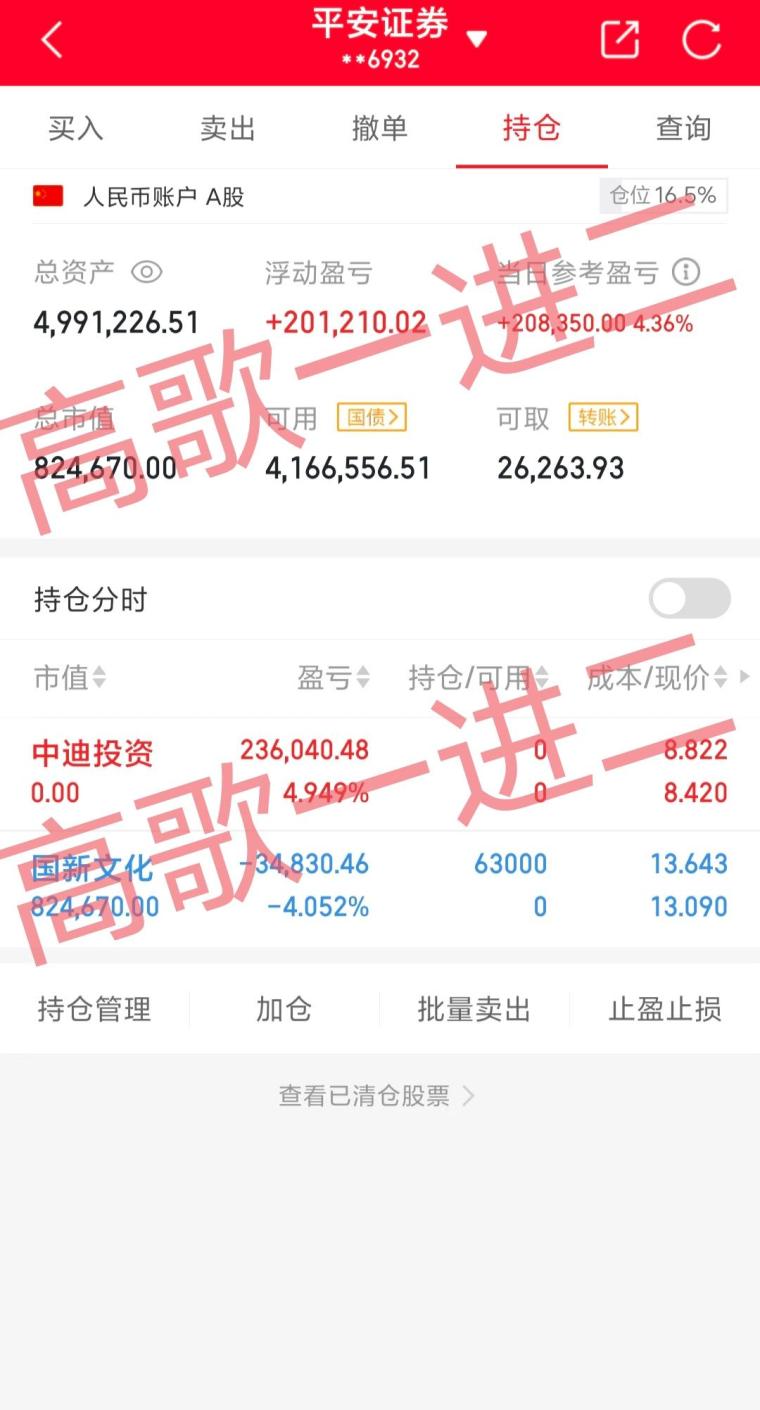Refresh the account data
This screenshot has height=1410, width=760.
tap(701, 40)
